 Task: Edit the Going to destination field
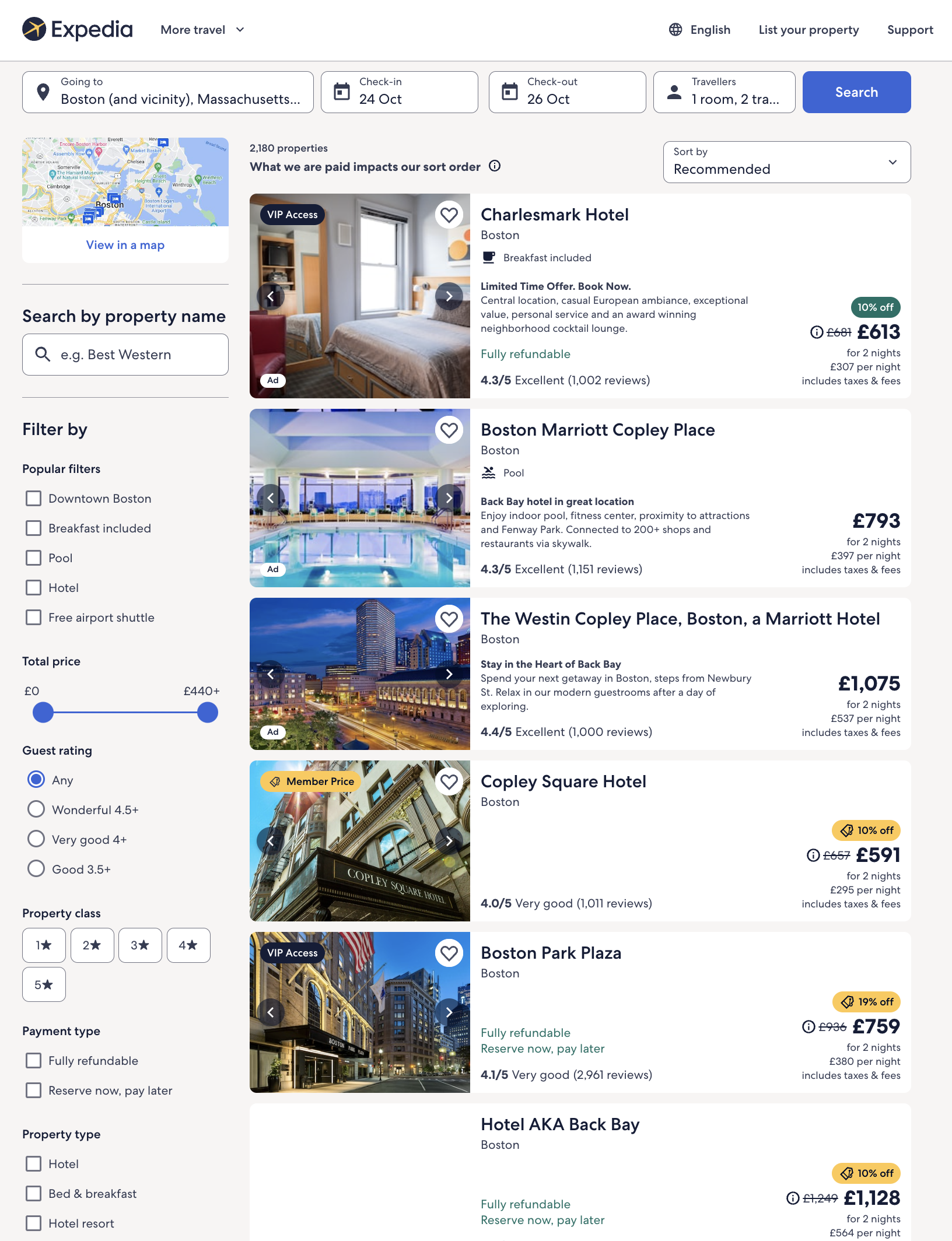click(x=168, y=92)
